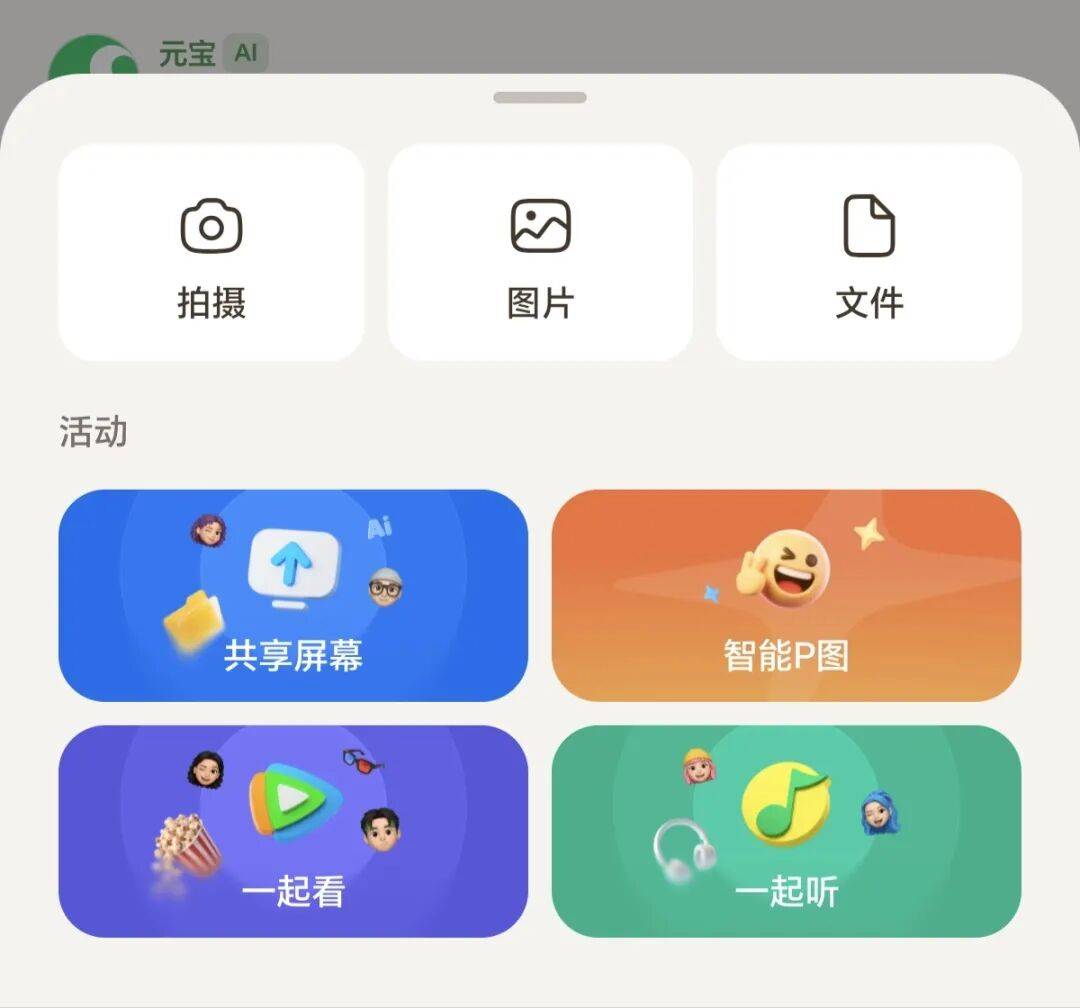The image size is (1080, 1008).
Task: Open the 智能P图 activity card
Action: point(786,595)
